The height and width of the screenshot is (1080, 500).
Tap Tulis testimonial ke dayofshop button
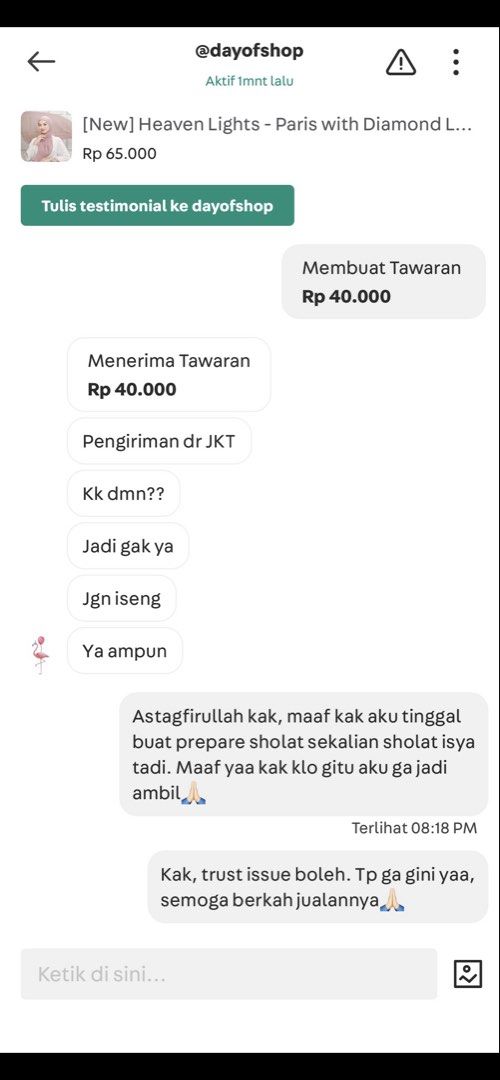pyautogui.click(x=157, y=205)
